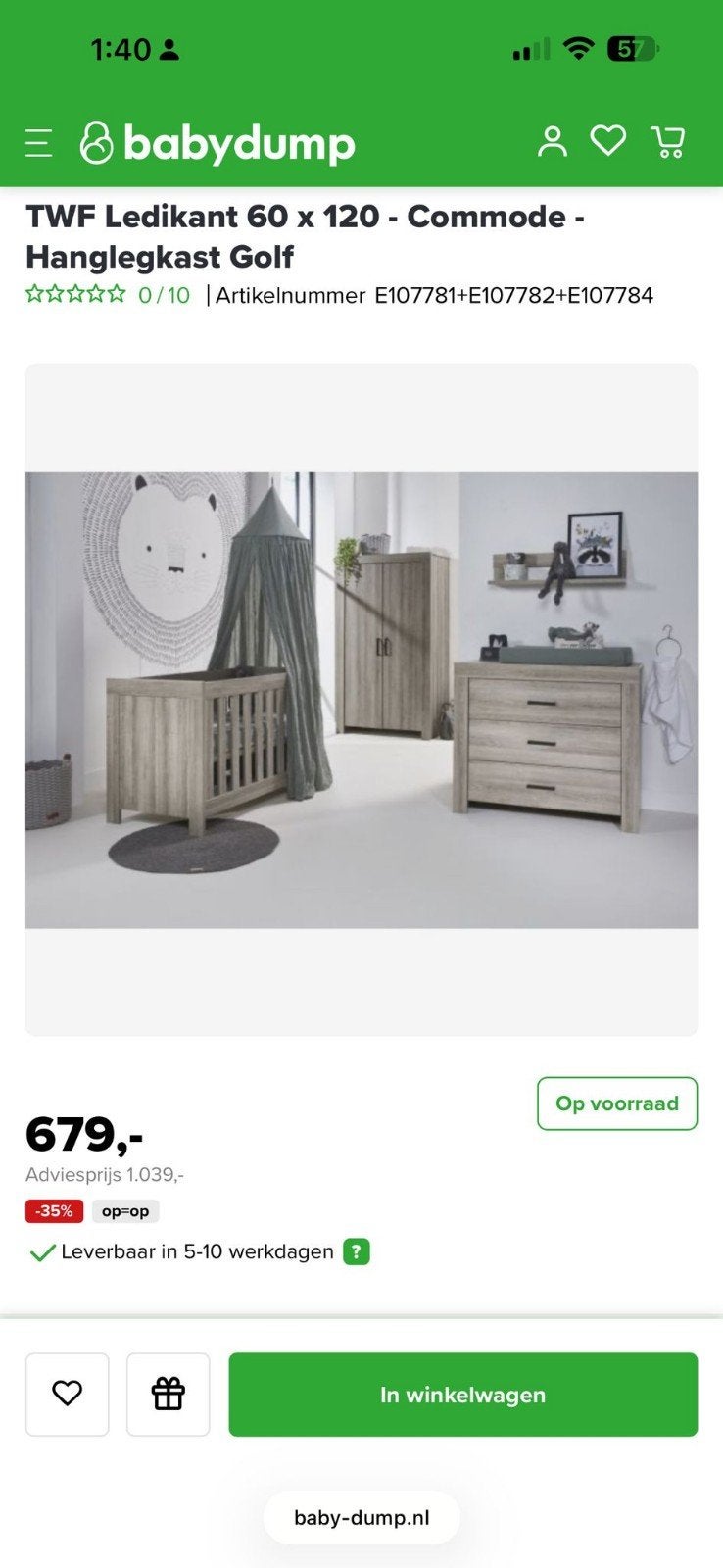Open the hamburger menu
This screenshot has width=723, height=1568.
pos(38,143)
